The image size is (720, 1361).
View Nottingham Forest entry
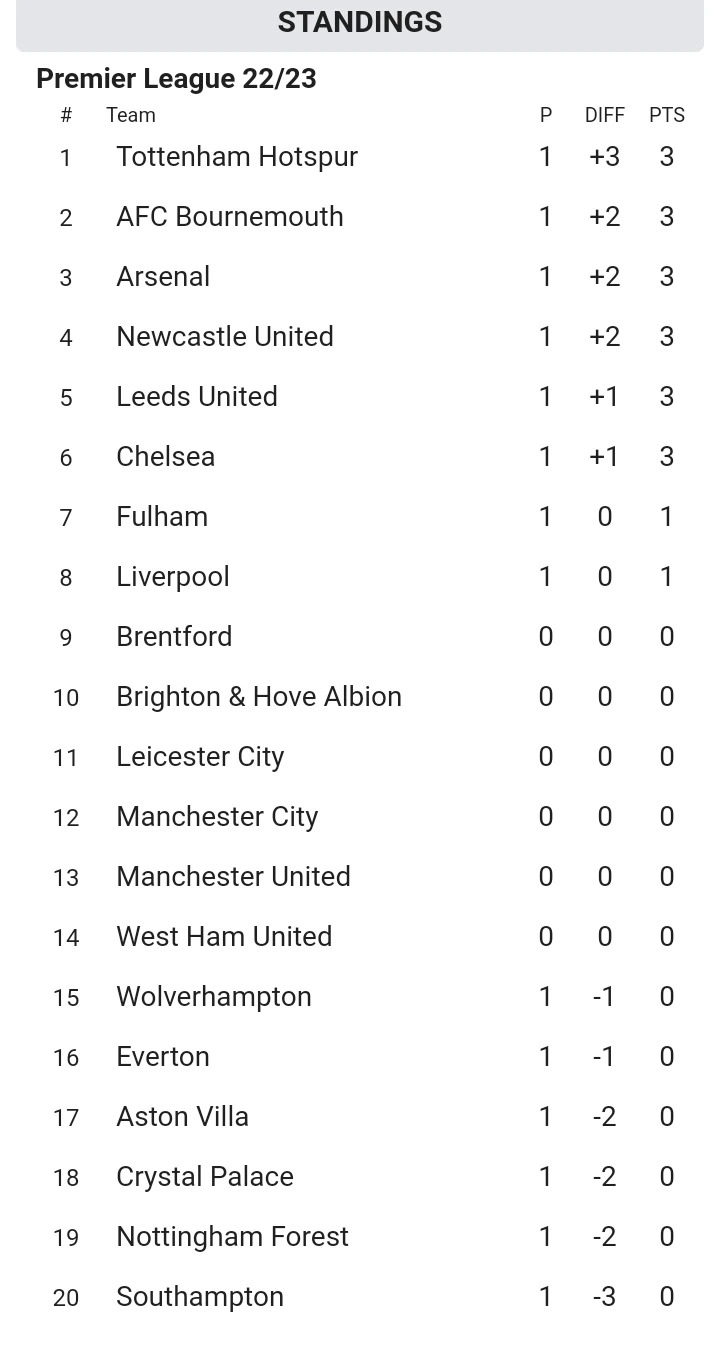tap(360, 1237)
